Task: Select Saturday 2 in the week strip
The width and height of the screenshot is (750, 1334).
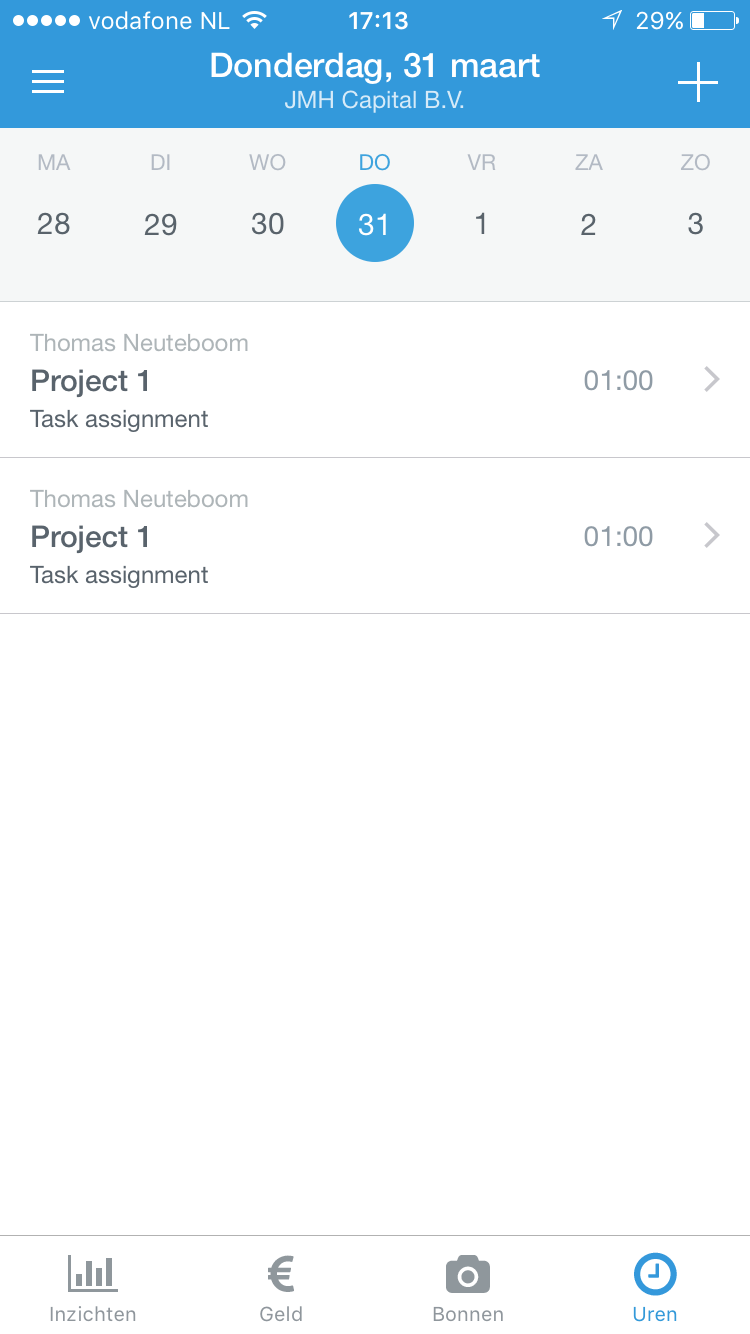Action: (588, 207)
